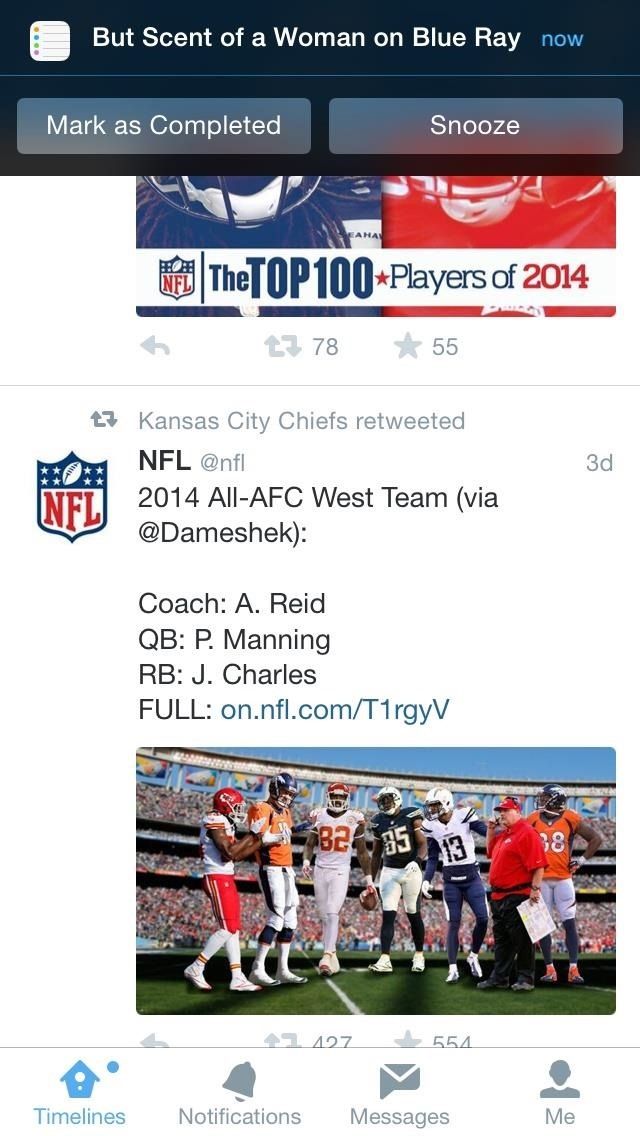Open the reminder notification banner
This screenshot has height=1136, width=640.
pyautogui.click(x=306, y=39)
